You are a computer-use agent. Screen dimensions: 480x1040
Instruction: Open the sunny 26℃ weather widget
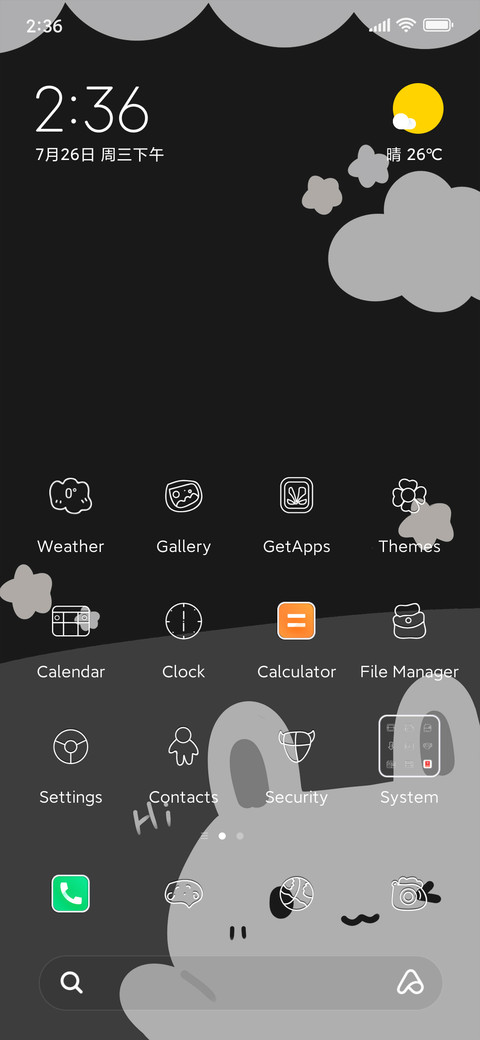(x=416, y=123)
